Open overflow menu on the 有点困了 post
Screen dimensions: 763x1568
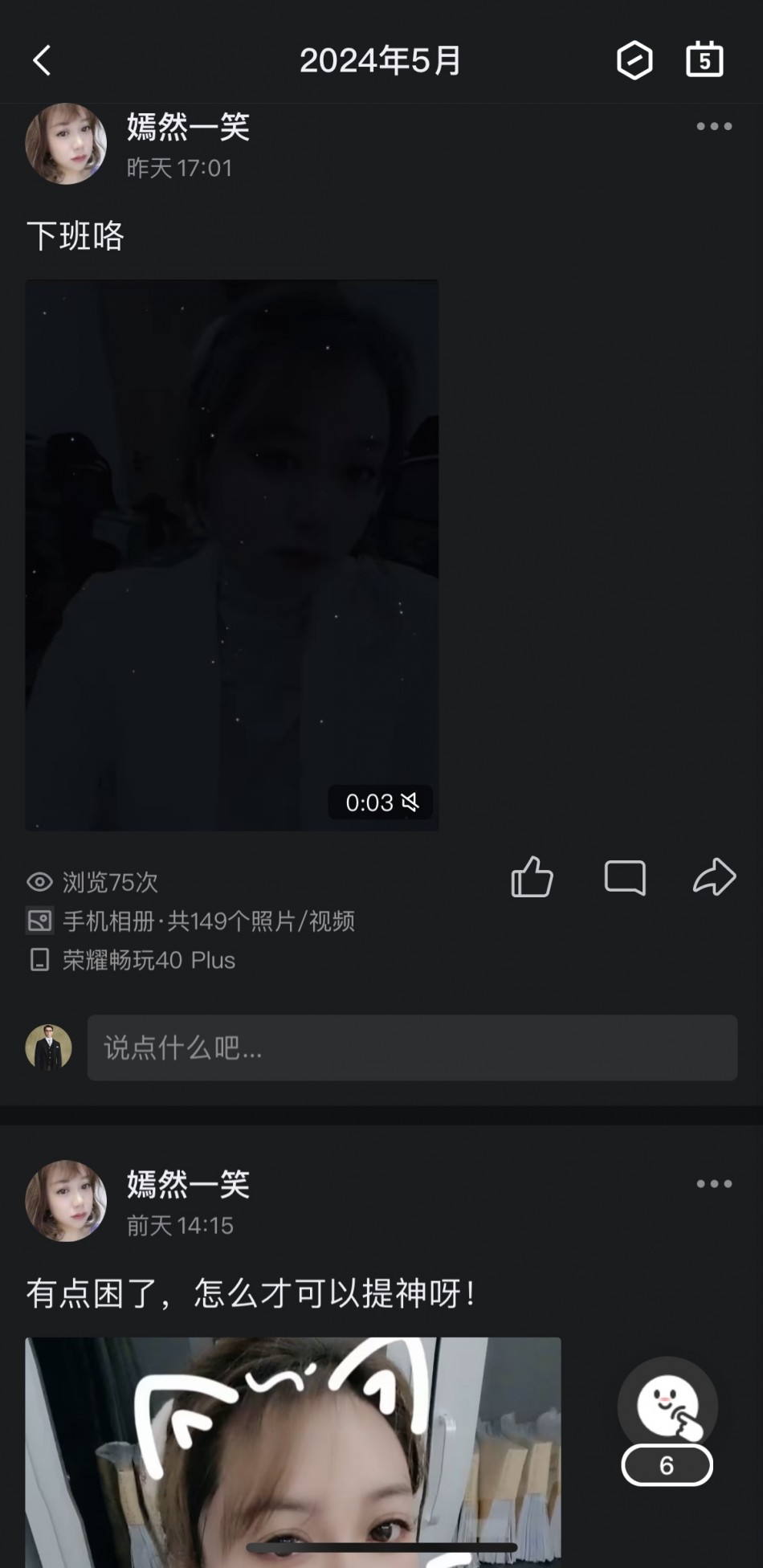714,1183
